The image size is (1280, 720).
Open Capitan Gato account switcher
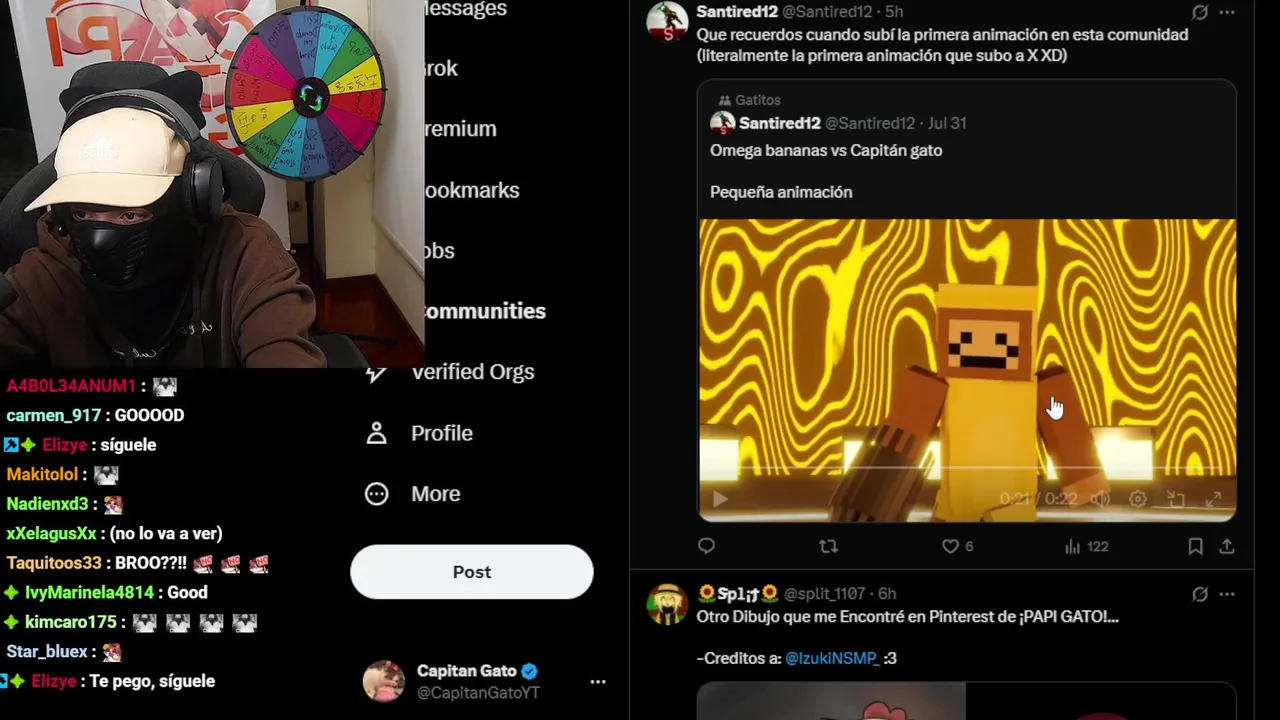[x=597, y=682]
